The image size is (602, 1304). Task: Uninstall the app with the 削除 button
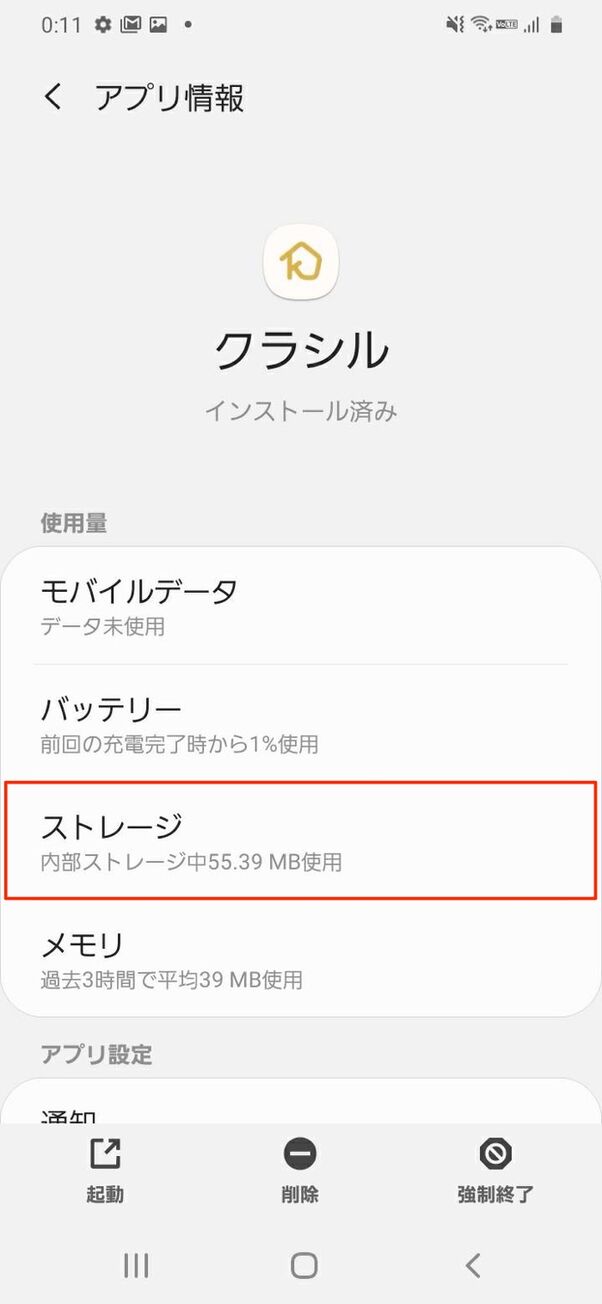pos(300,1171)
